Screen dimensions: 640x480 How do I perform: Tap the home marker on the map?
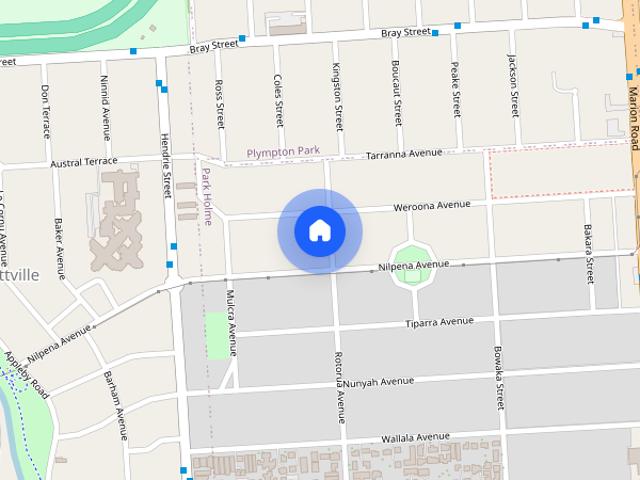pos(320,231)
